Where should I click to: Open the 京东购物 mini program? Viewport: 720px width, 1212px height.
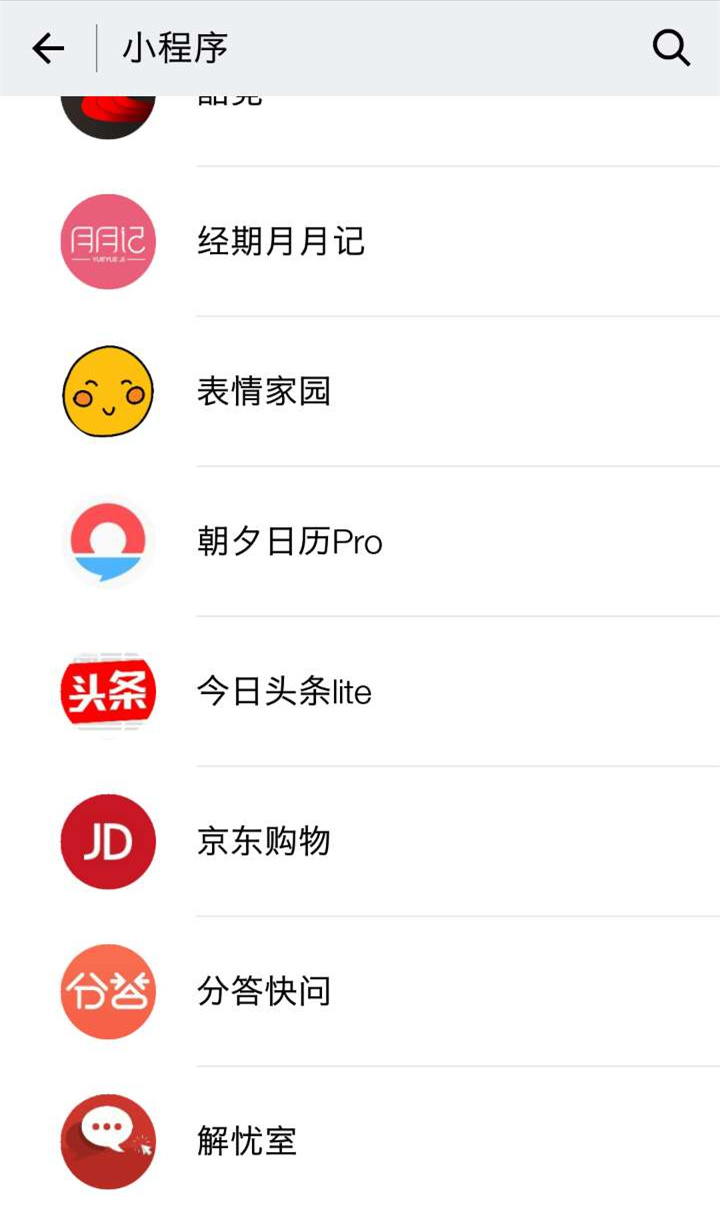click(x=264, y=841)
